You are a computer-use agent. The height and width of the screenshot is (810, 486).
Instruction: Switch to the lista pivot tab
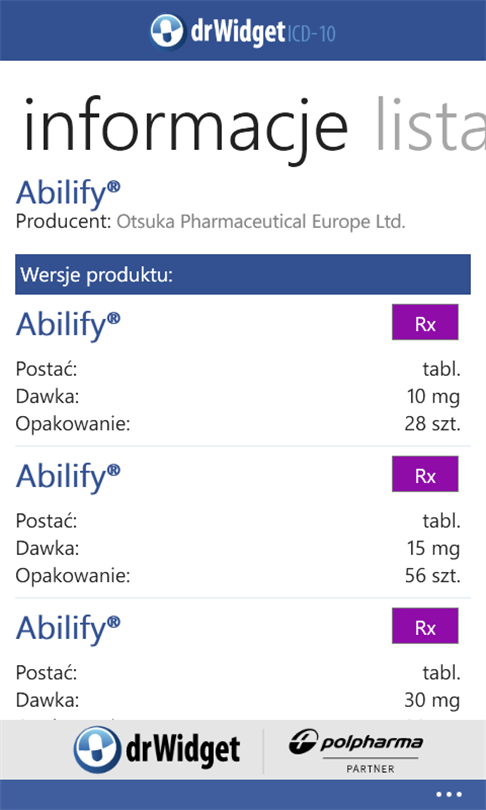pyautogui.click(x=430, y=126)
